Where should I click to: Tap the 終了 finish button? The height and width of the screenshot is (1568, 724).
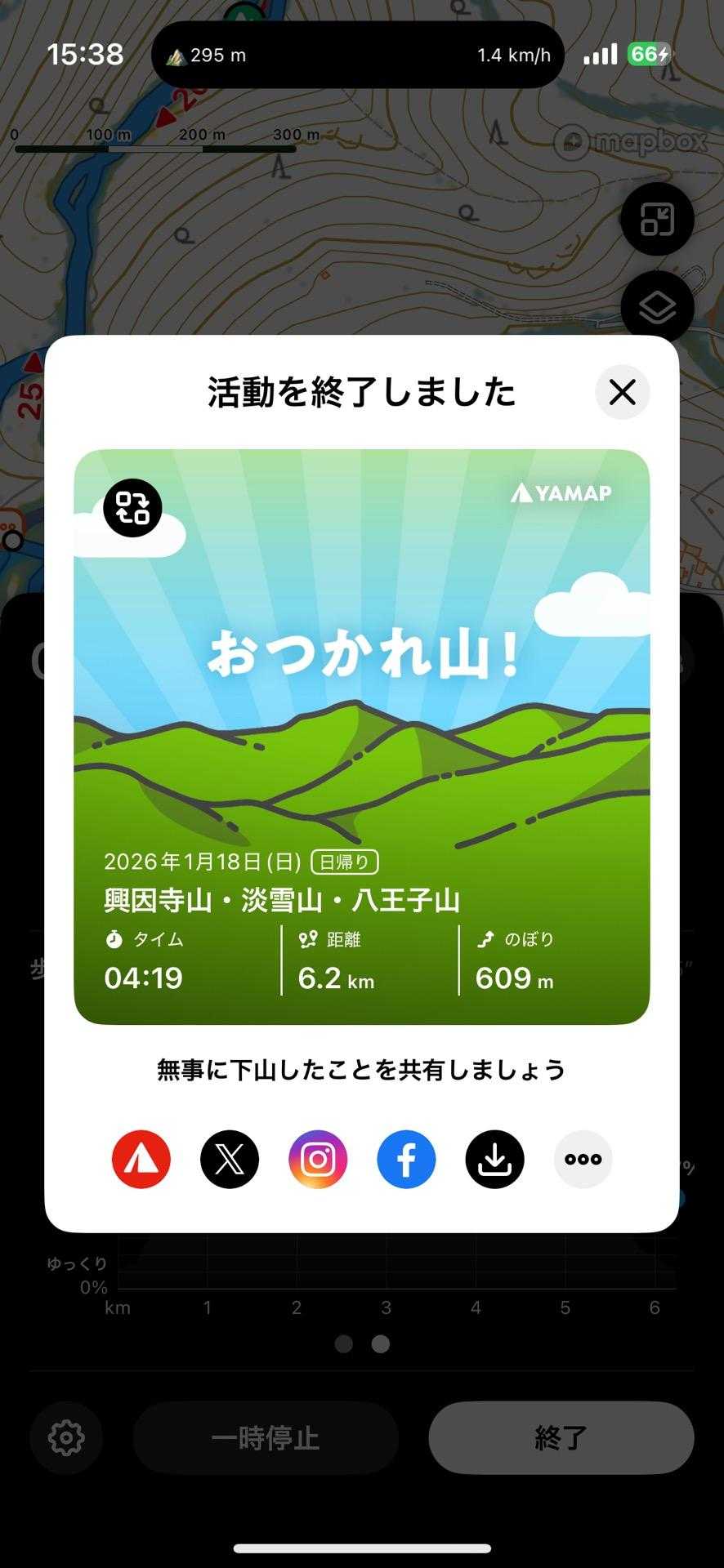[561, 1437]
